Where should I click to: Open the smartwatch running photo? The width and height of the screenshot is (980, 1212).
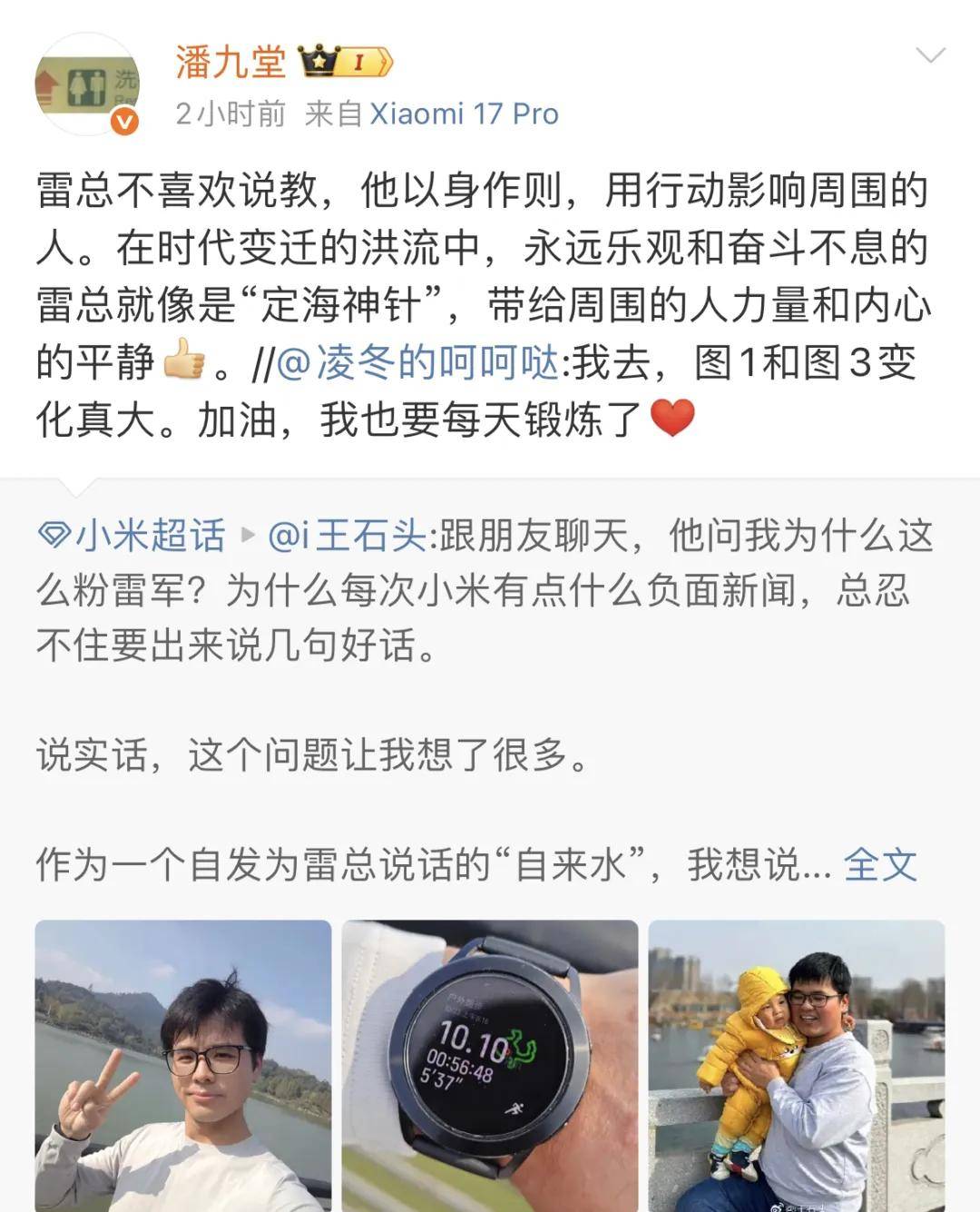(490, 1065)
